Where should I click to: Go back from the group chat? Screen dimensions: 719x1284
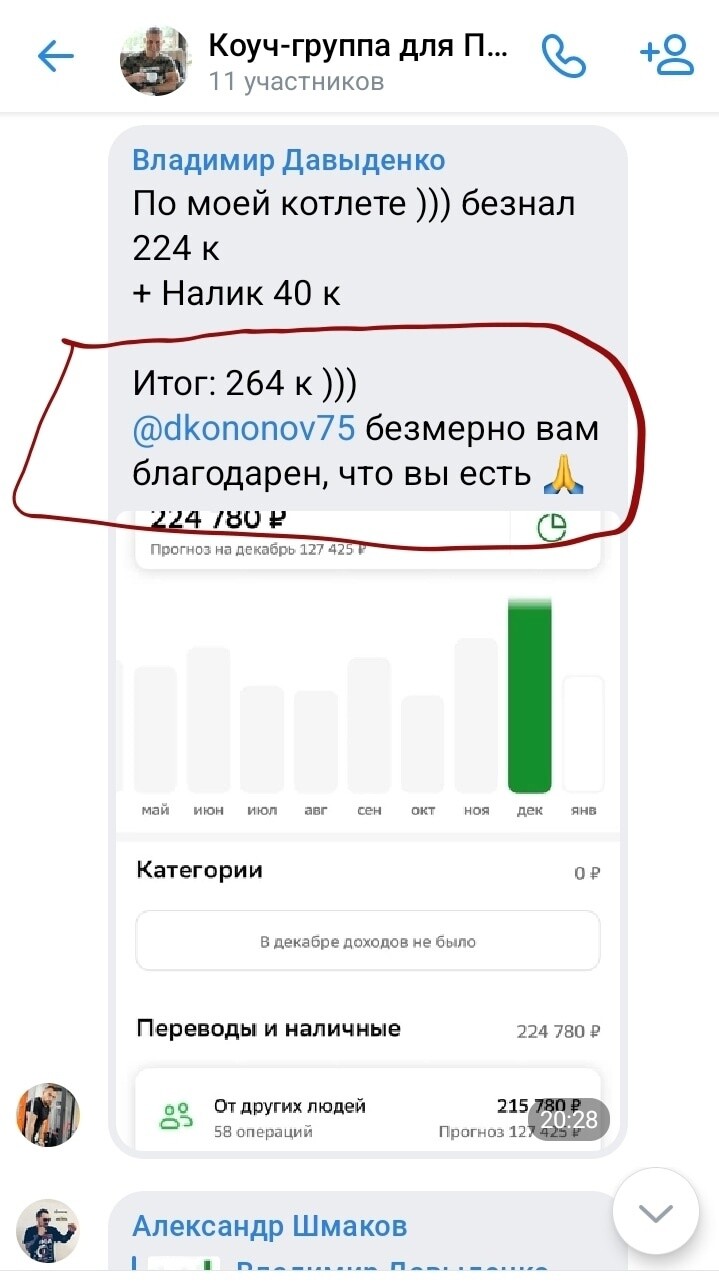coord(56,56)
